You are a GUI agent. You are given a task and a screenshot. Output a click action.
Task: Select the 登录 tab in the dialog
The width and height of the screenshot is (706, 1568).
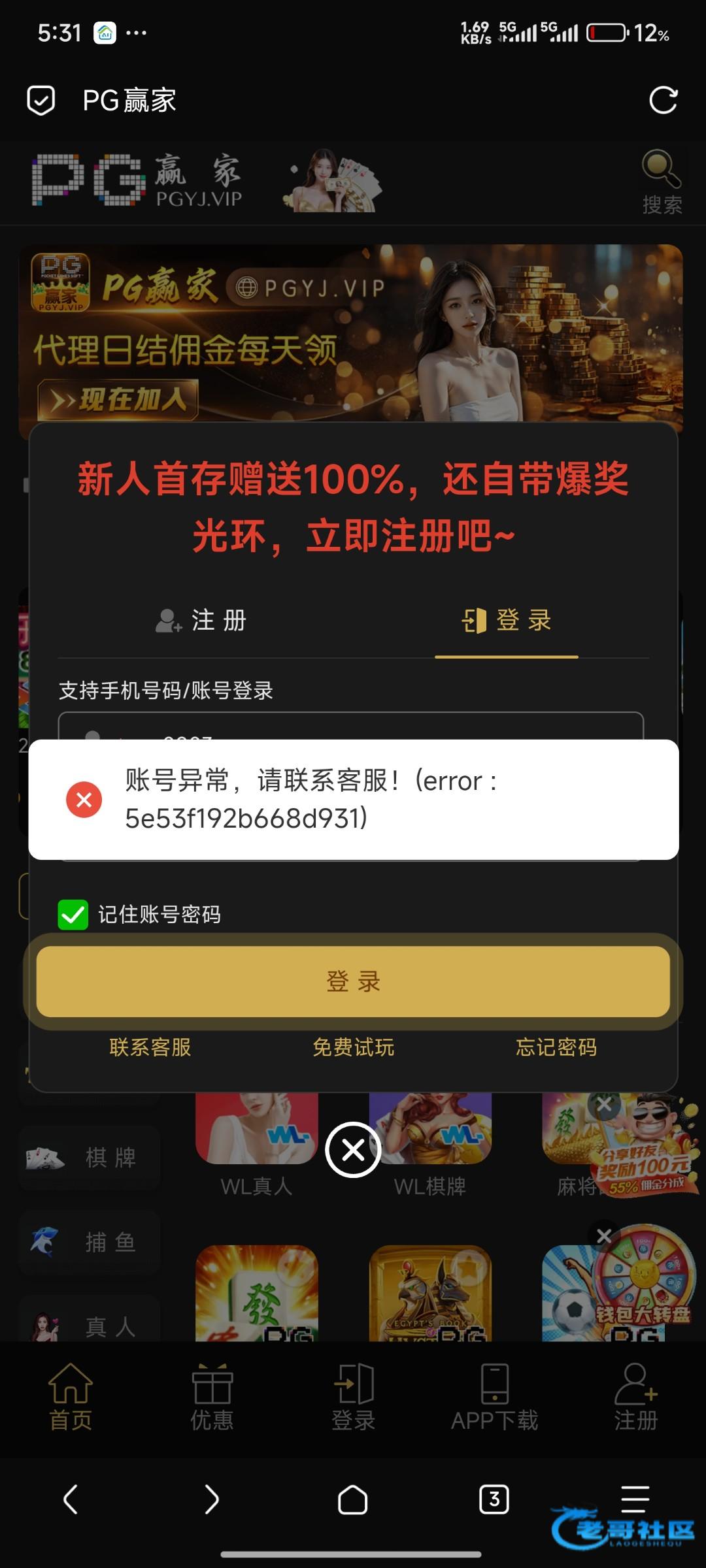click(x=507, y=621)
